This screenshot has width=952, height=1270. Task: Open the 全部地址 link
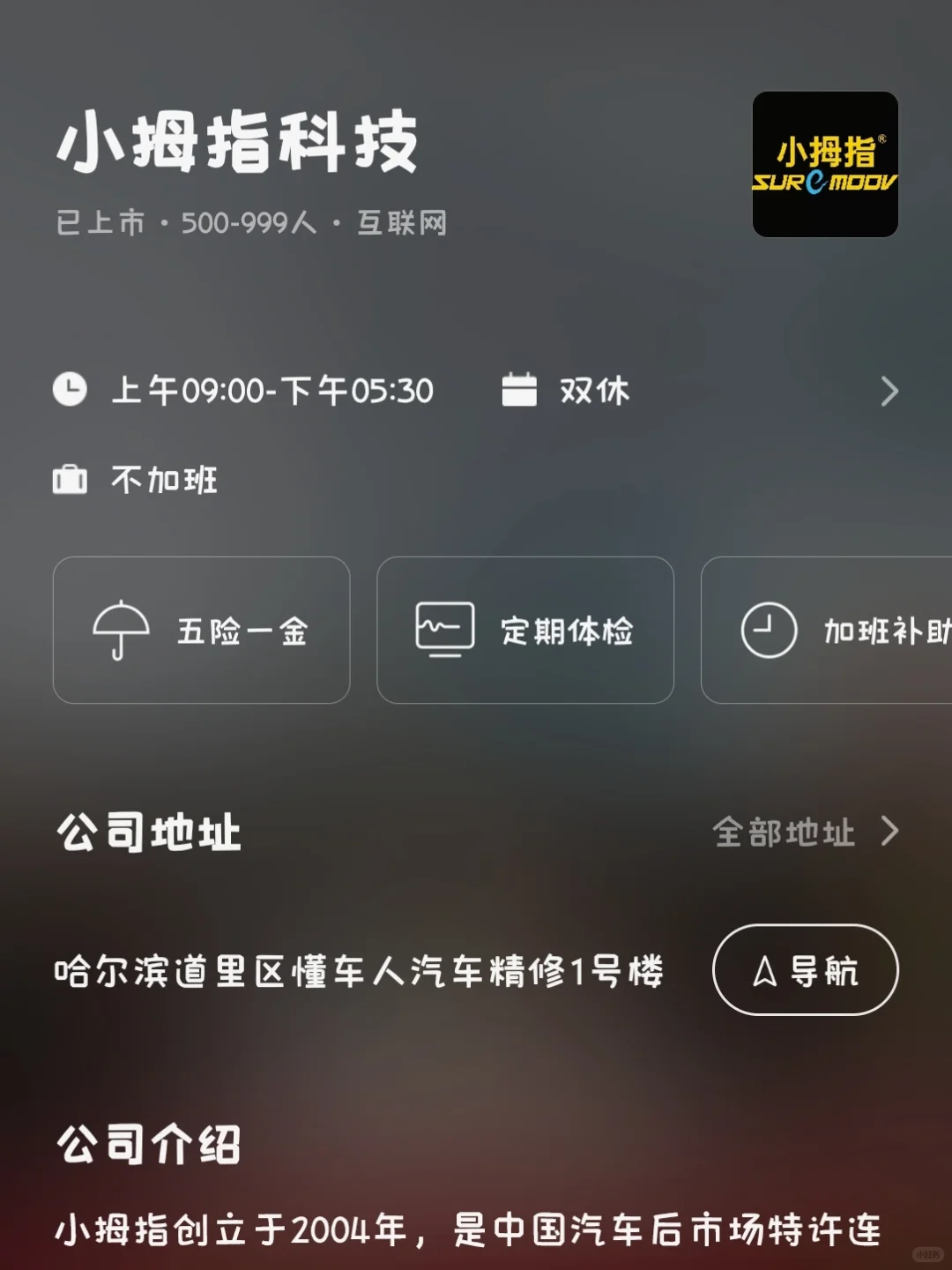(x=804, y=832)
